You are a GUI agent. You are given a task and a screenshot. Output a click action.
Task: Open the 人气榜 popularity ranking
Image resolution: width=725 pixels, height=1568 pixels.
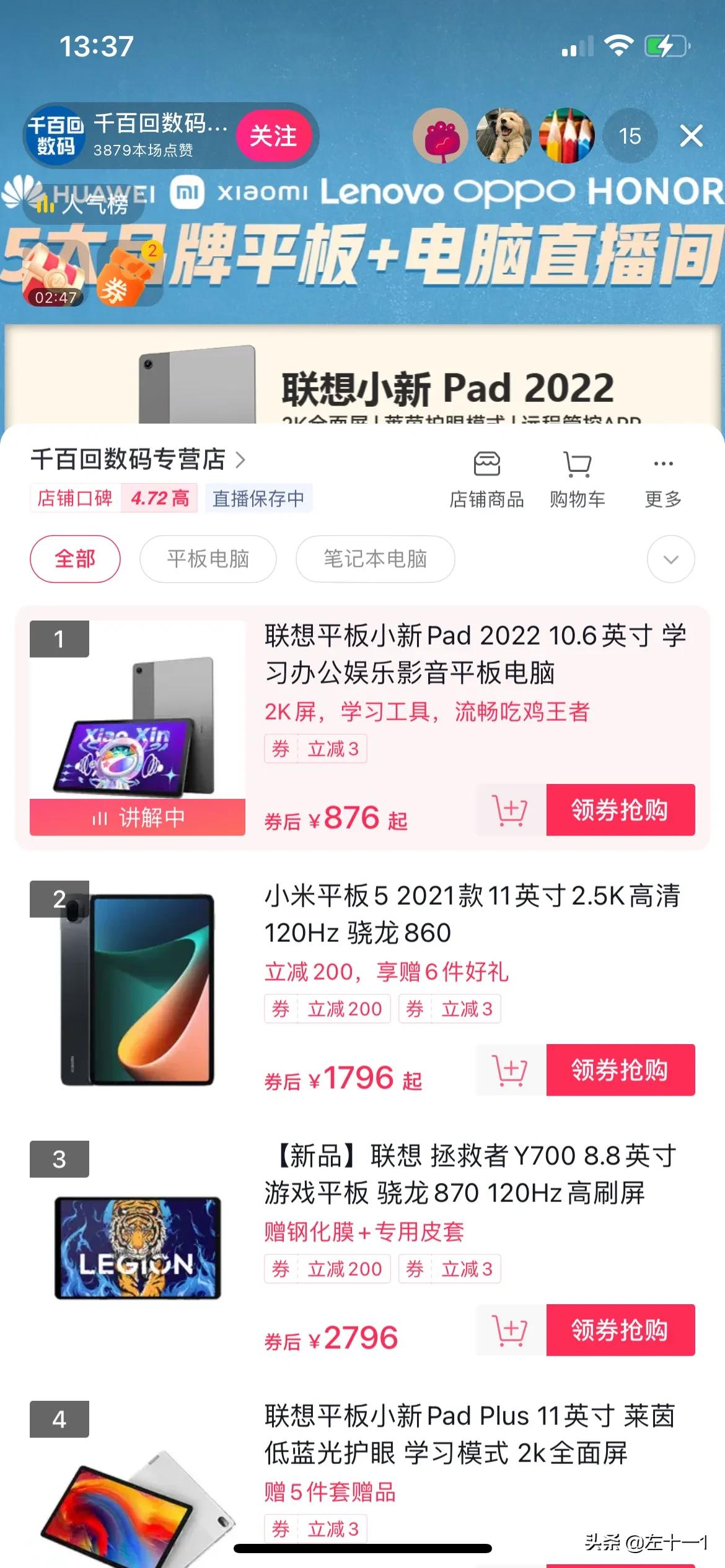click(x=84, y=204)
